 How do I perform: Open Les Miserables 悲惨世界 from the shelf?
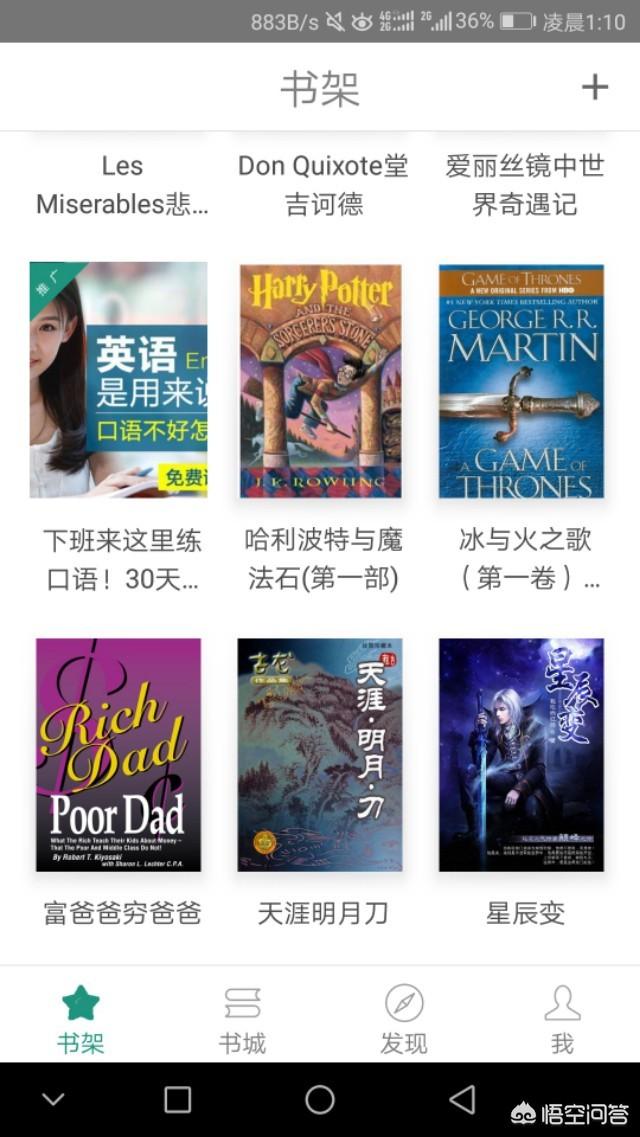122,185
